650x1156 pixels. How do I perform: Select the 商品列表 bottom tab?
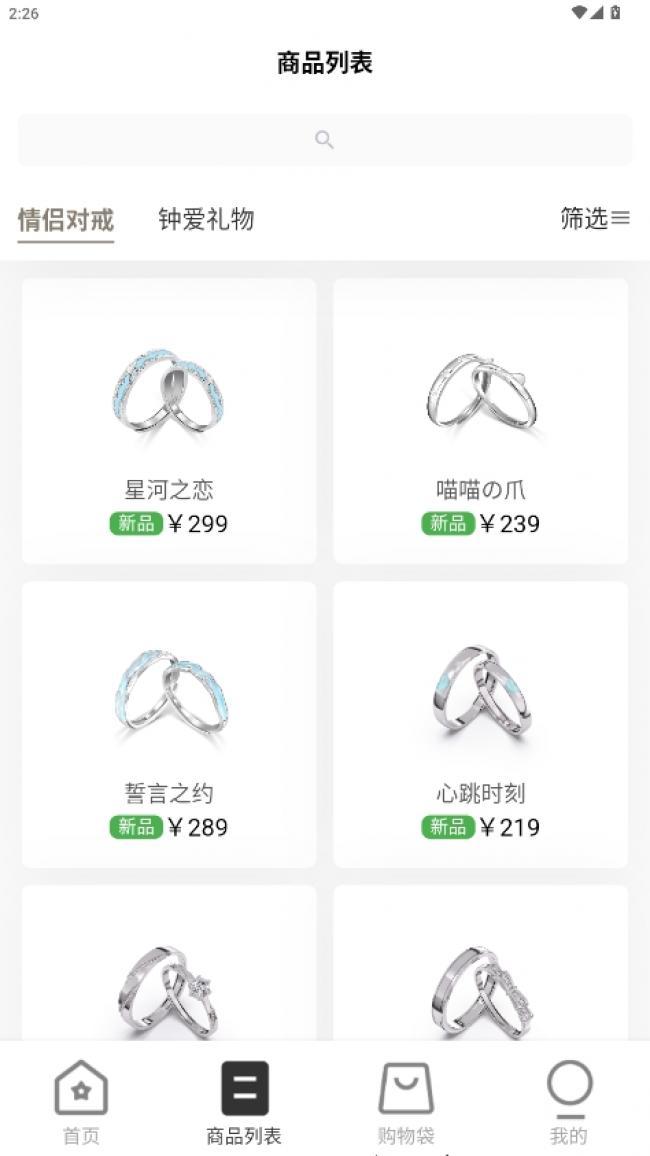tap(244, 1102)
